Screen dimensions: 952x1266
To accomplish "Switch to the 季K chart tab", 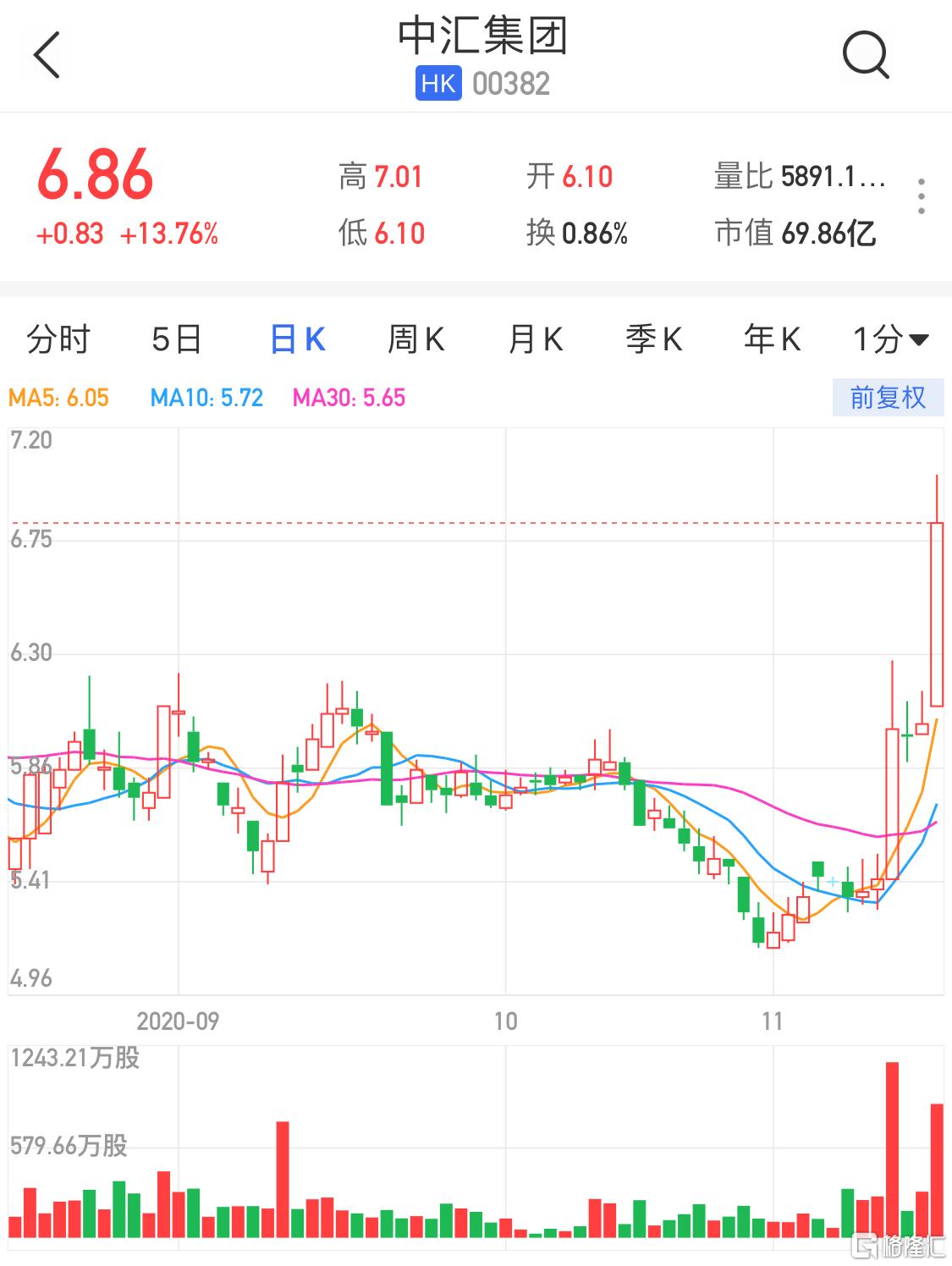I will click(653, 340).
